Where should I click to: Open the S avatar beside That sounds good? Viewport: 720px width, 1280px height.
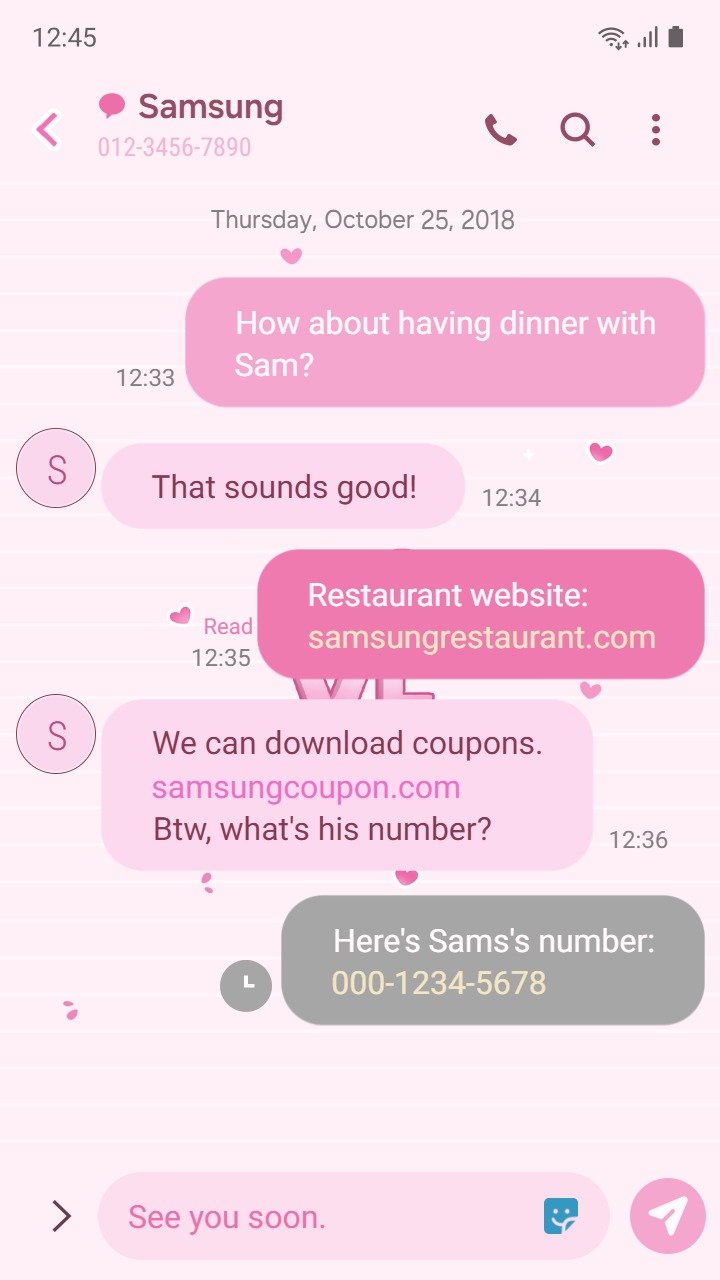[56, 468]
